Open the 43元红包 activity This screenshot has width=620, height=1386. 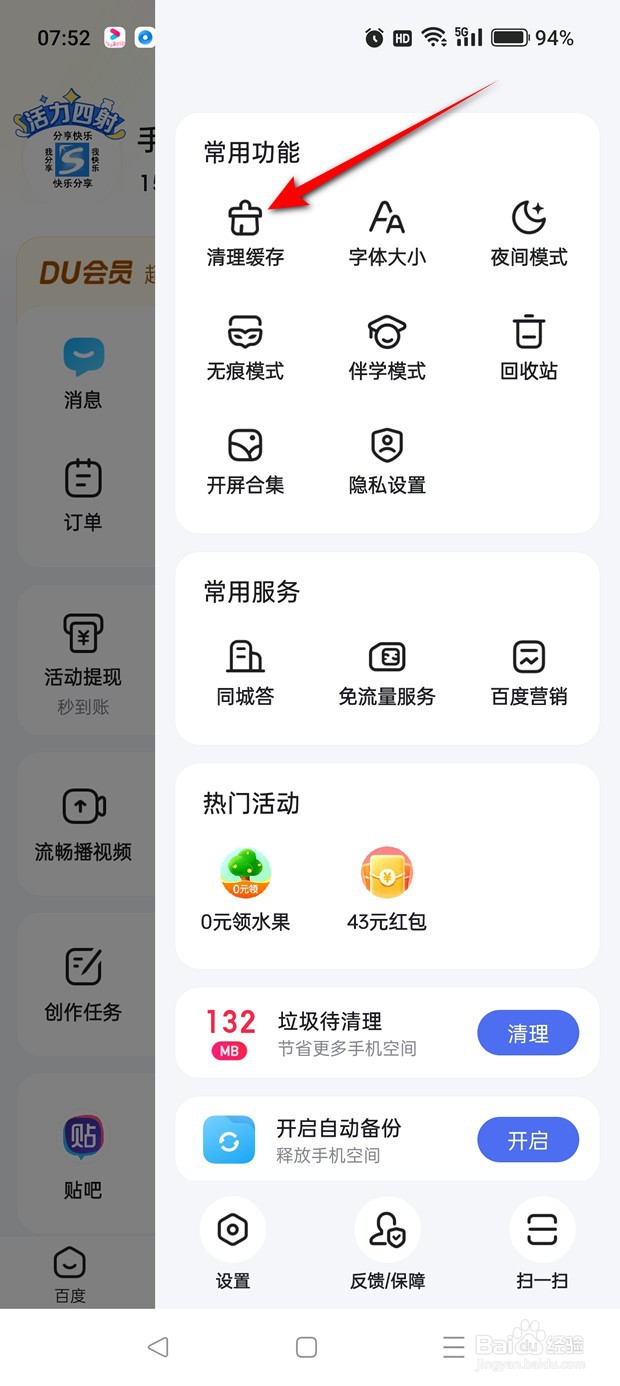pos(387,890)
